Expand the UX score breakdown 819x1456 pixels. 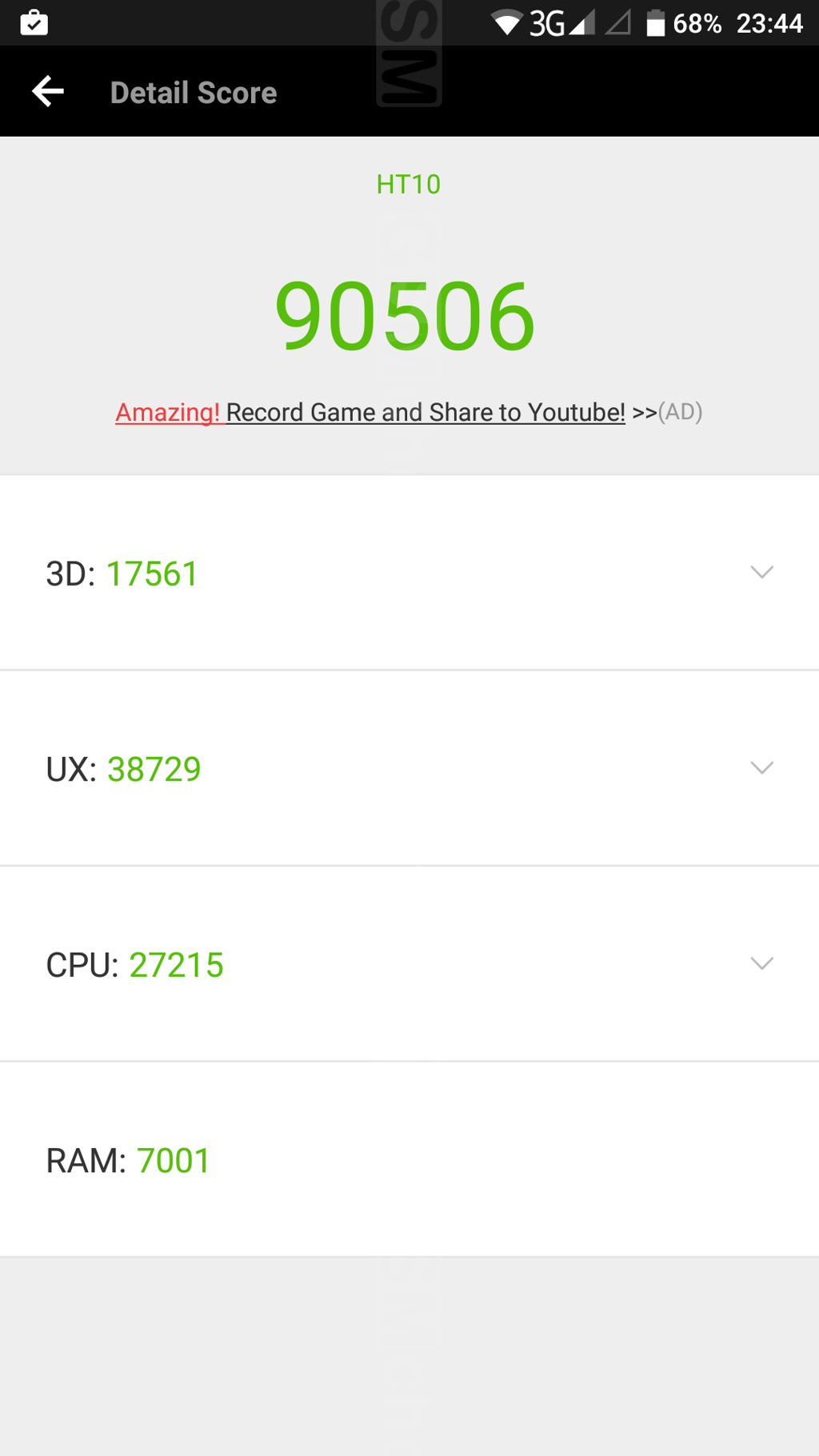(x=761, y=768)
